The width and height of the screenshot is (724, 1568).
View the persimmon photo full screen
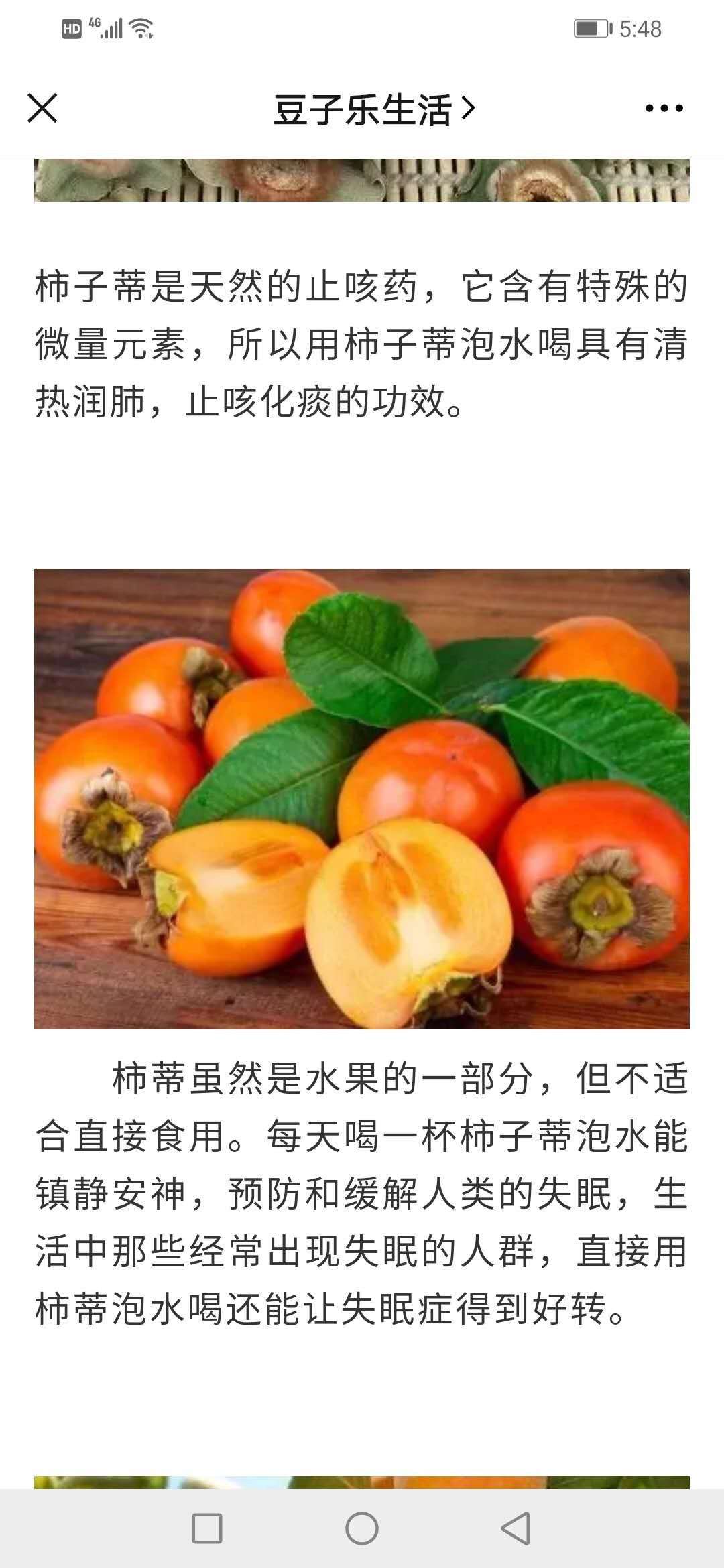point(362,799)
